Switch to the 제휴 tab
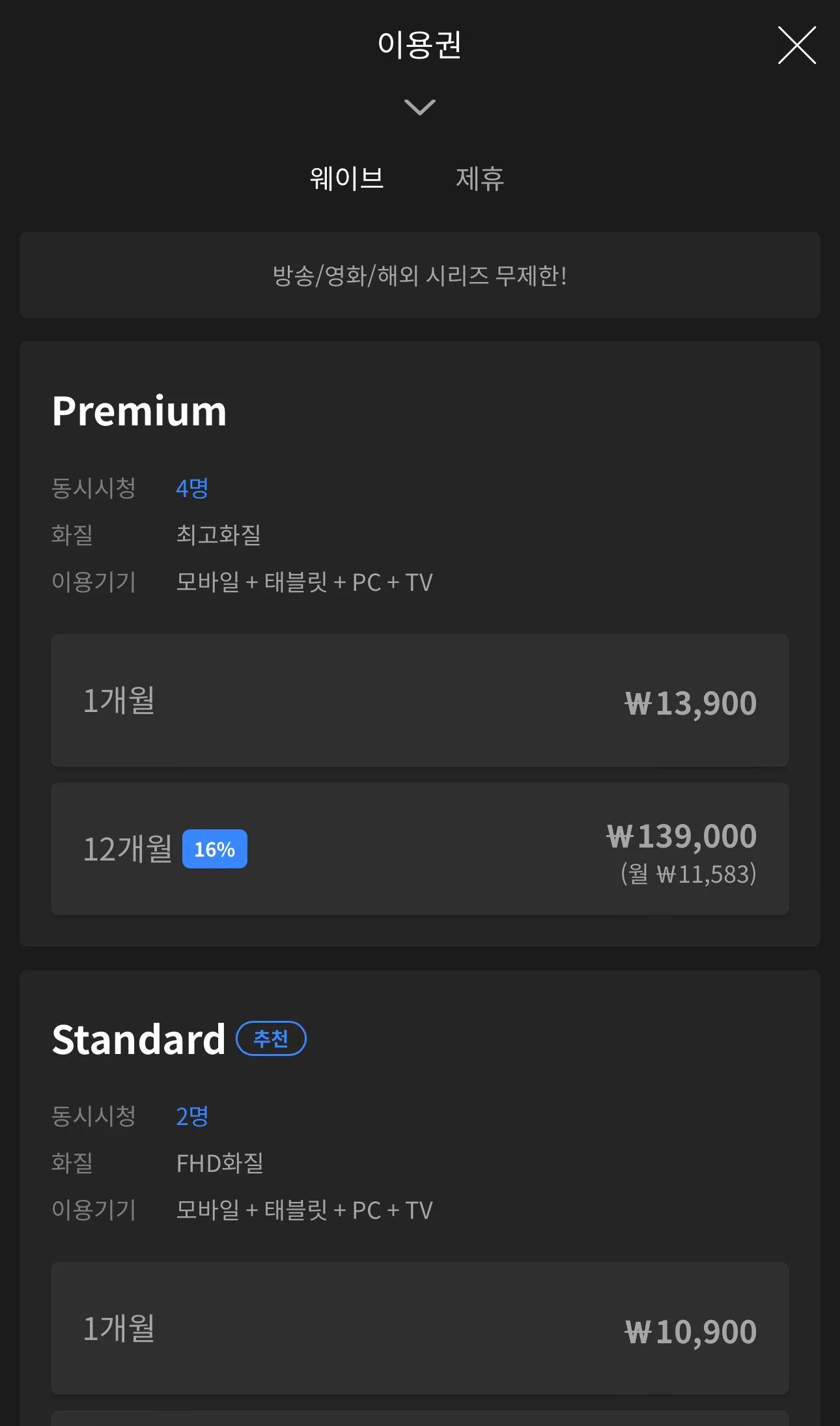 [481, 178]
